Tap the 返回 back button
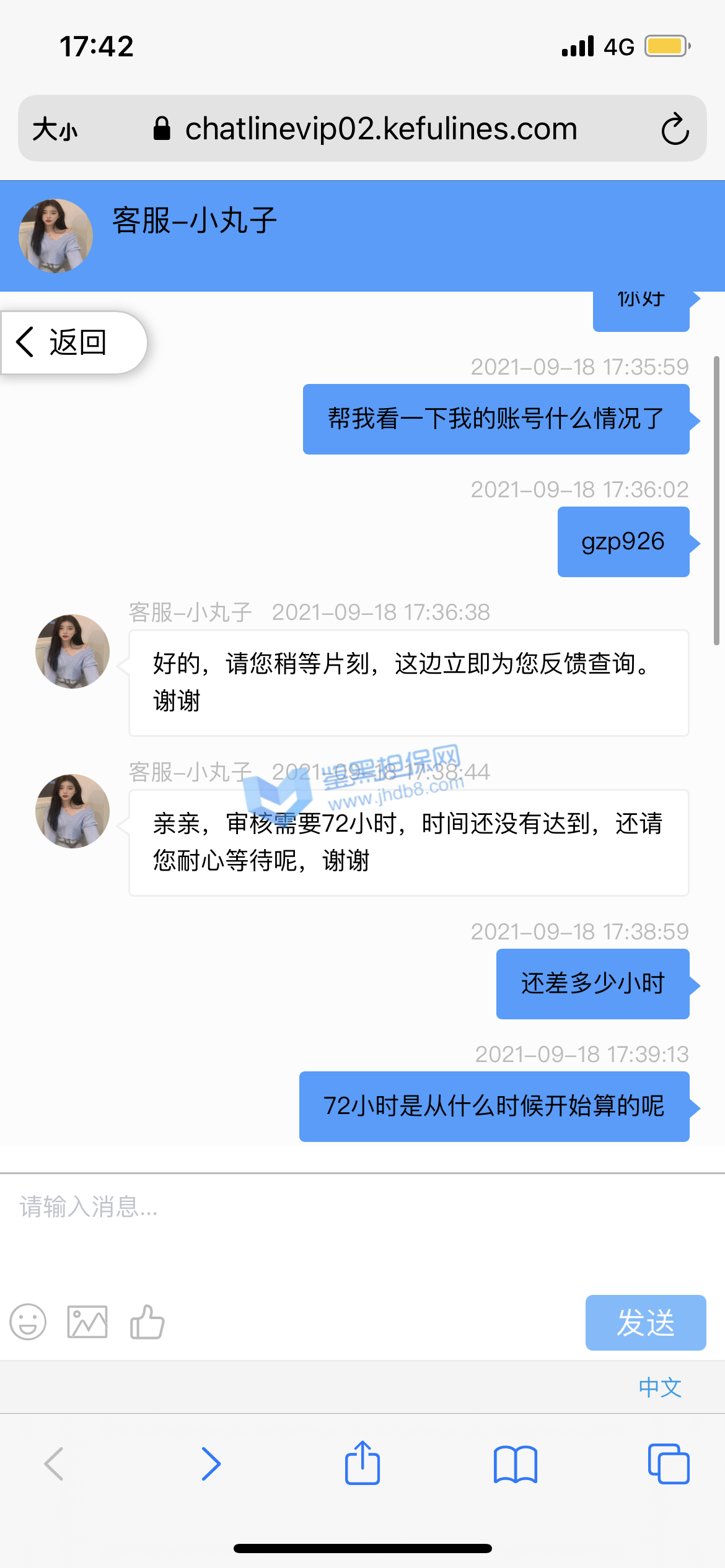The width and height of the screenshot is (725, 1568). pyautogui.click(x=63, y=342)
